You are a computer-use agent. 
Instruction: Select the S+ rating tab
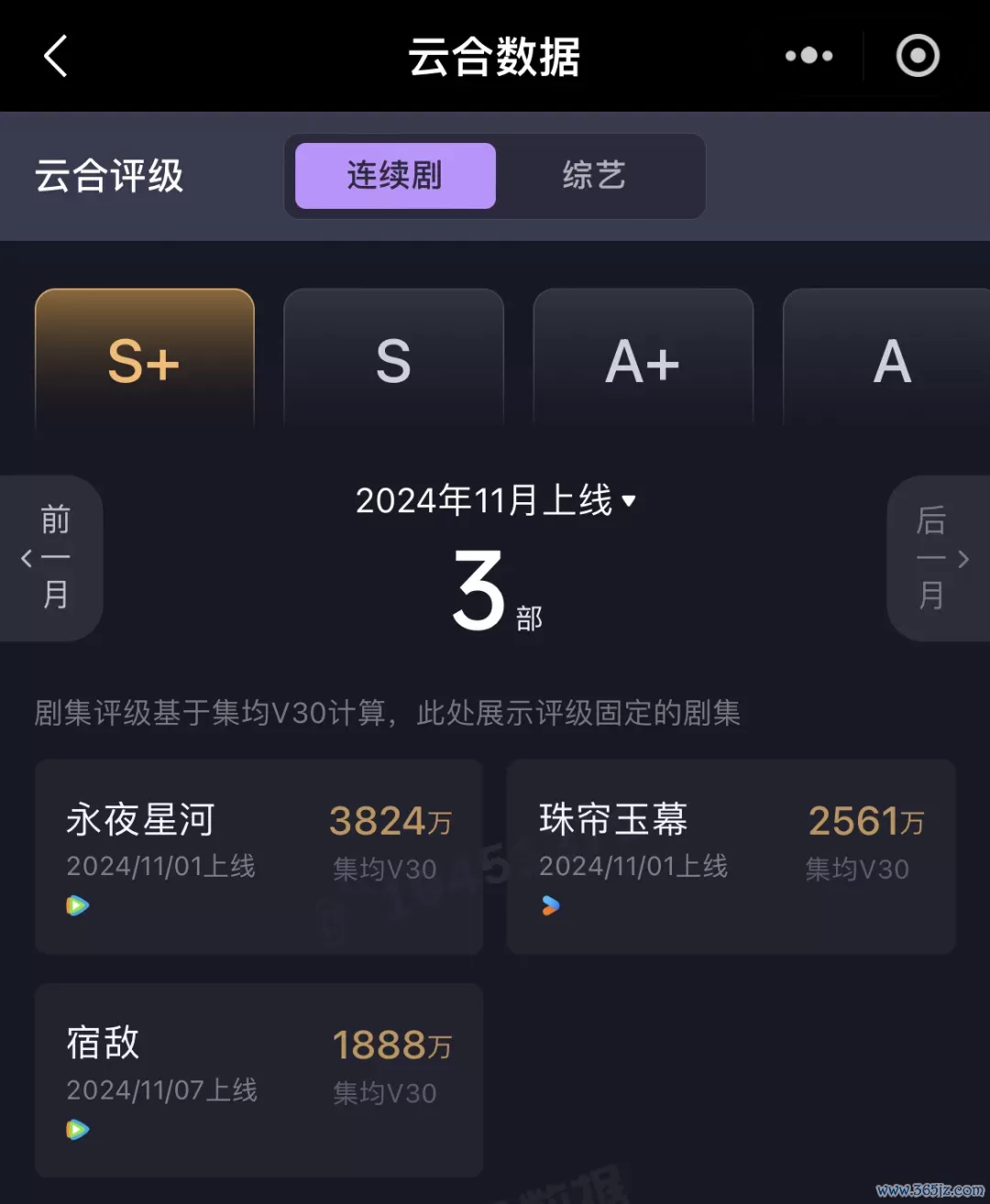[144, 360]
